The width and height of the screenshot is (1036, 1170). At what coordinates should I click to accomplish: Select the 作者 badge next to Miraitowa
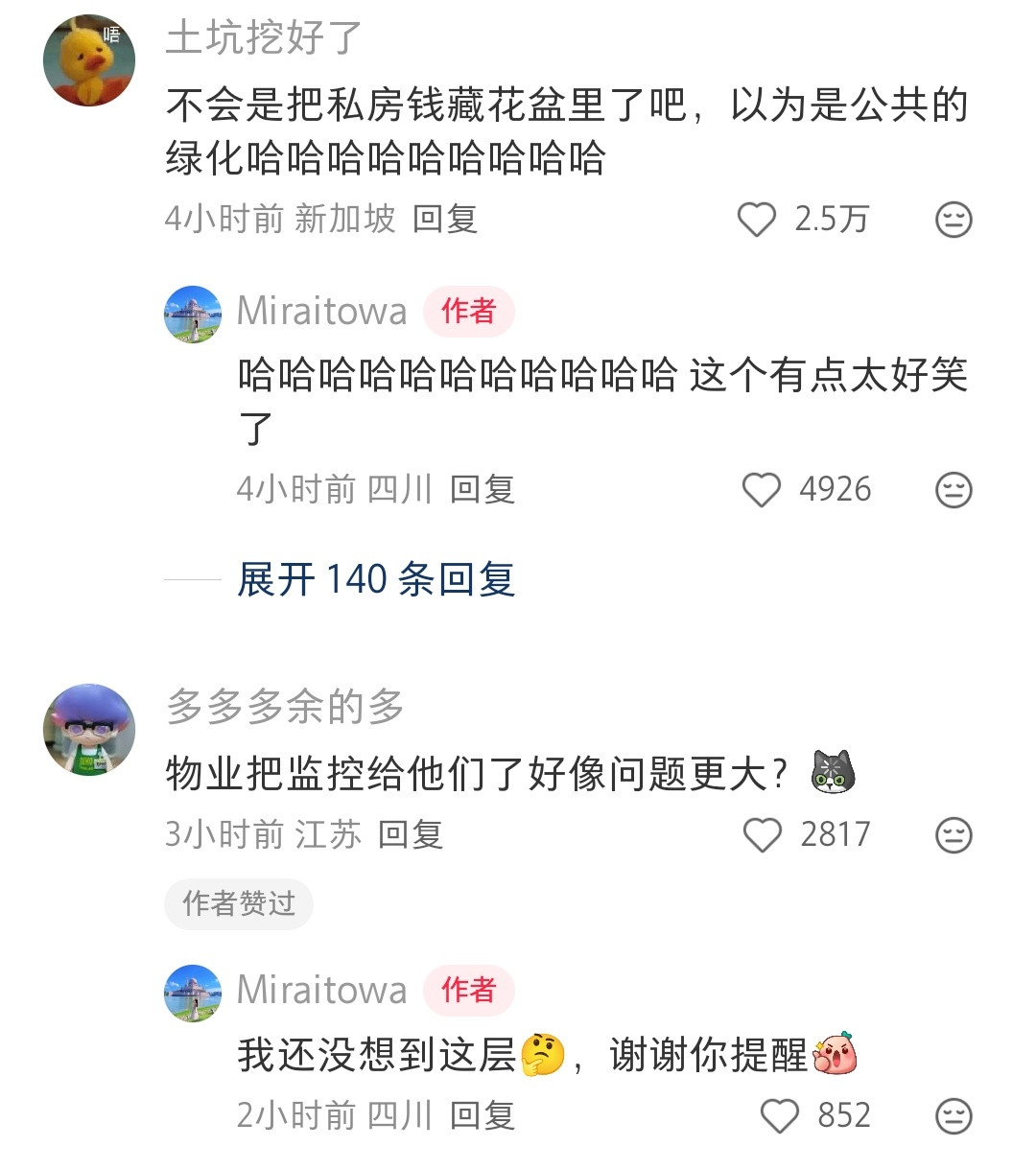[x=469, y=310]
